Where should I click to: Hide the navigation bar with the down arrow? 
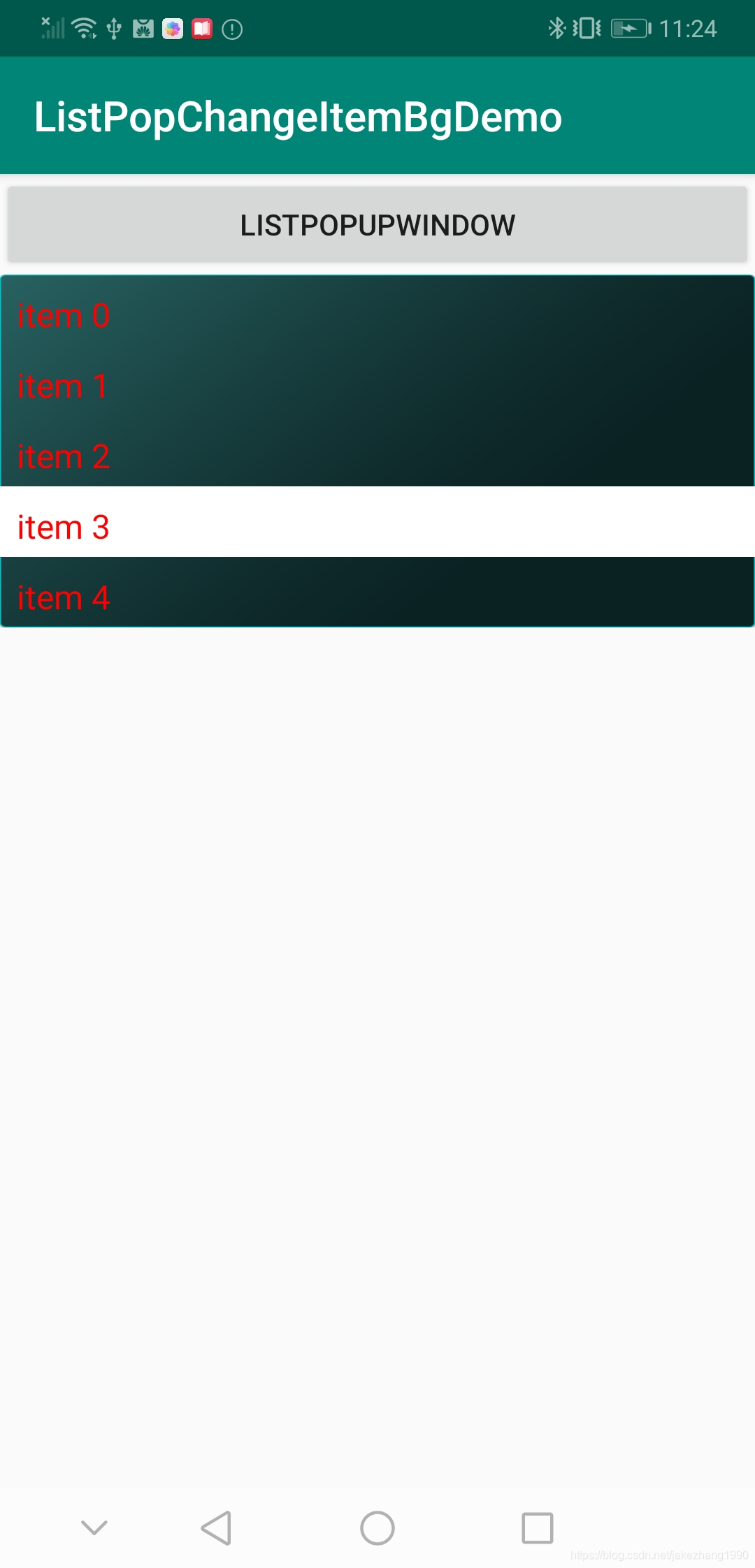pos(94,1527)
